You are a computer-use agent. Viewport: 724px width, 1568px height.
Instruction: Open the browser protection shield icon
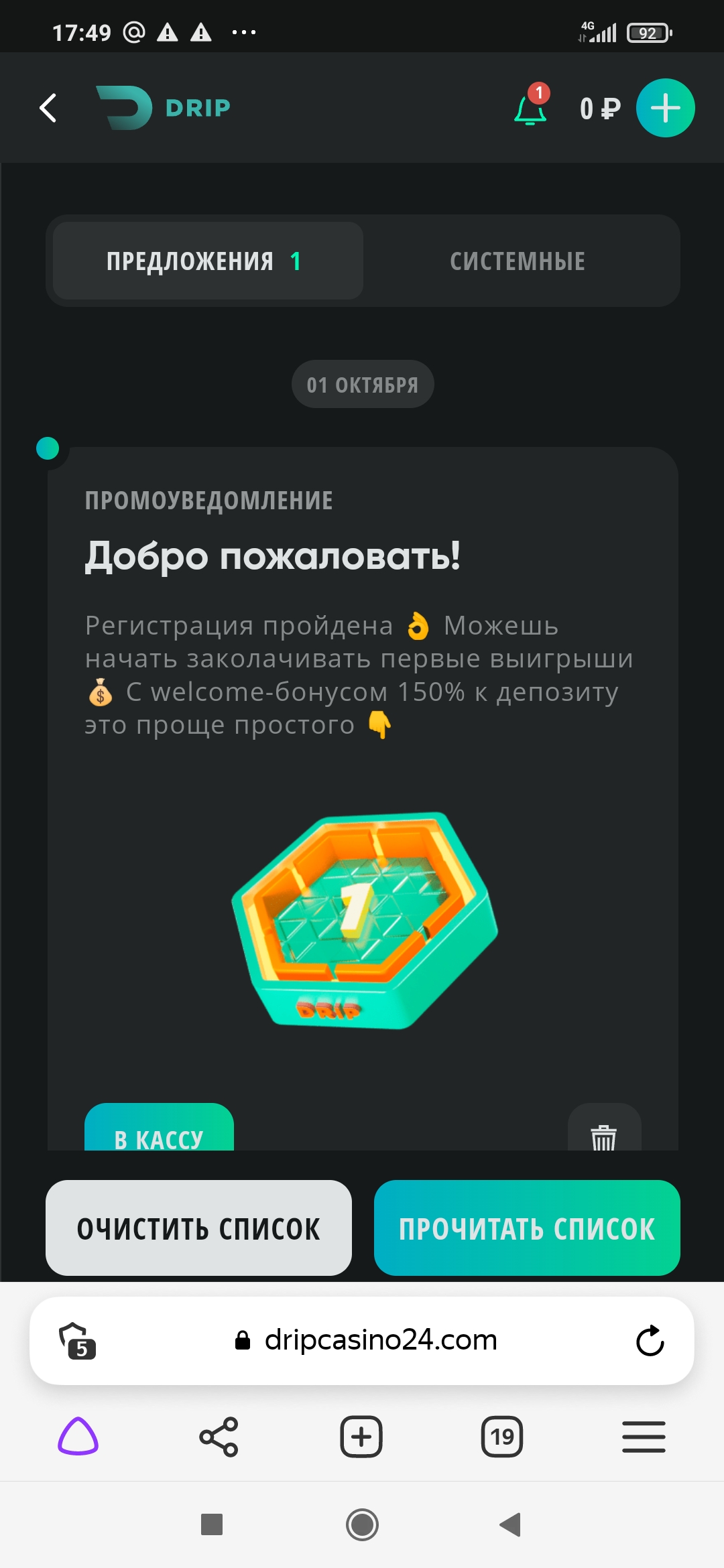77,1340
